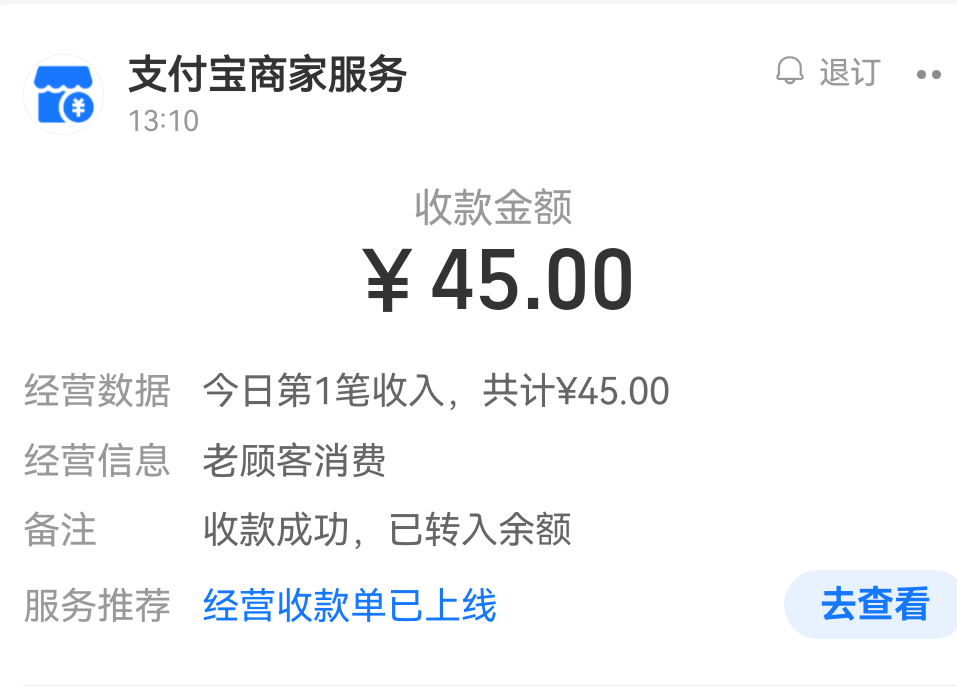The height and width of the screenshot is (696, 957).
Task: Tap 退订 to unsubscribe from notifications
Action: (830, 73)
